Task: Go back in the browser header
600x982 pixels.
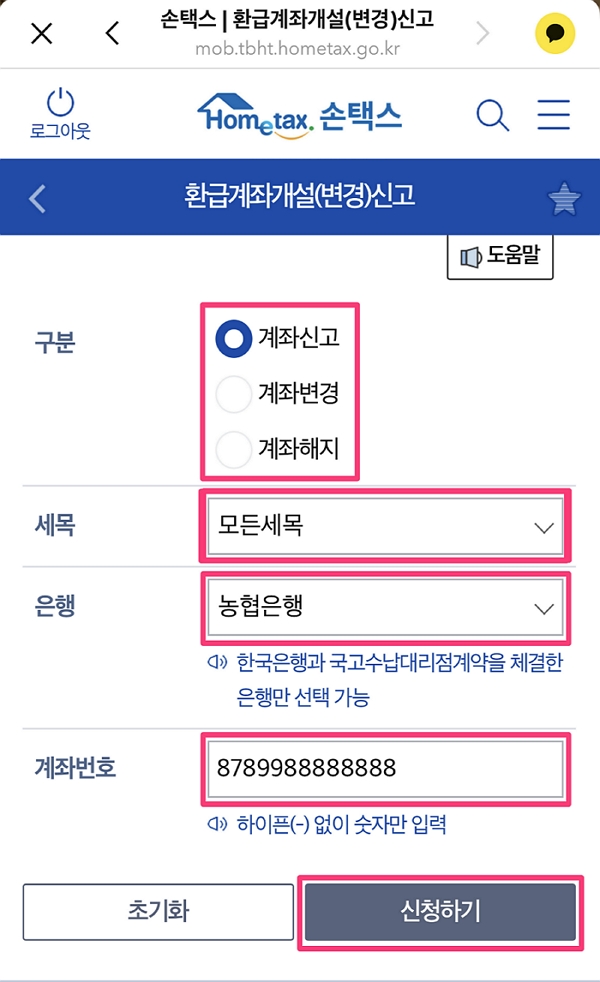Action: pos(112,33)
